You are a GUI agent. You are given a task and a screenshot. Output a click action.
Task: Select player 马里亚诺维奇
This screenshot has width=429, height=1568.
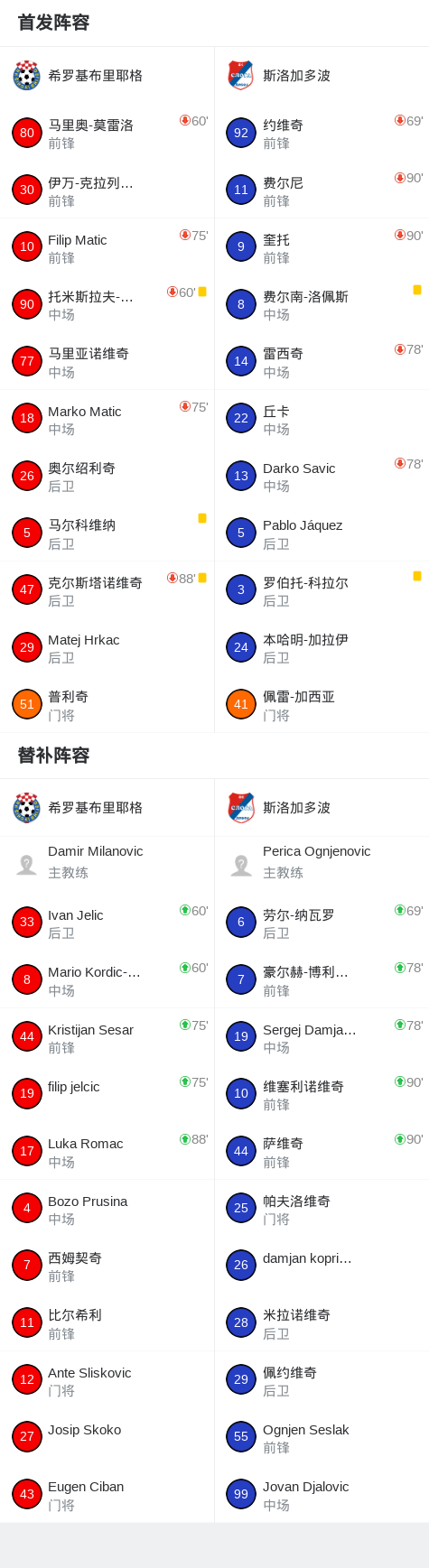point(107,361)
